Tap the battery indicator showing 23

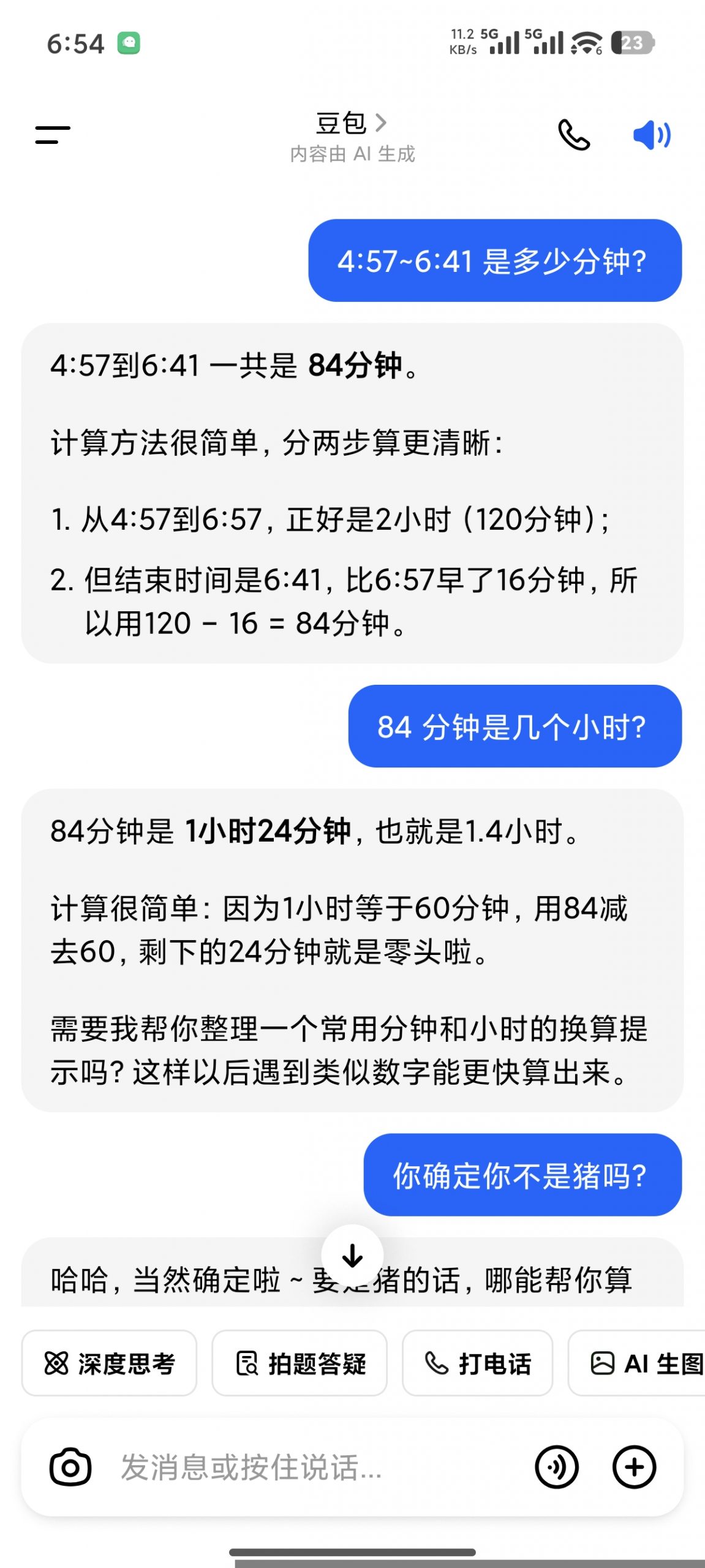point(633,43)
